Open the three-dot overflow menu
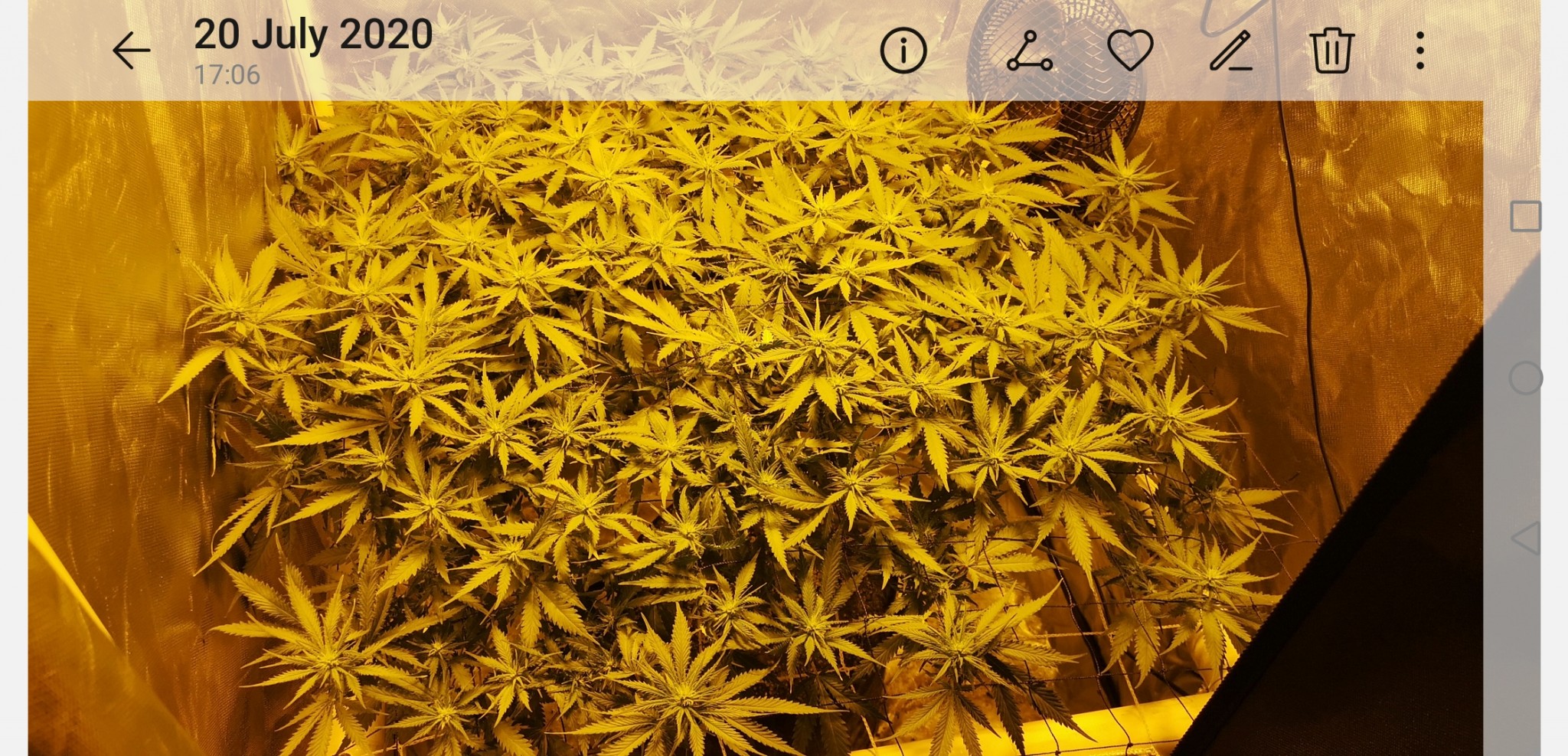Viewport: 1568px width, 756px height. [1420, 51]
